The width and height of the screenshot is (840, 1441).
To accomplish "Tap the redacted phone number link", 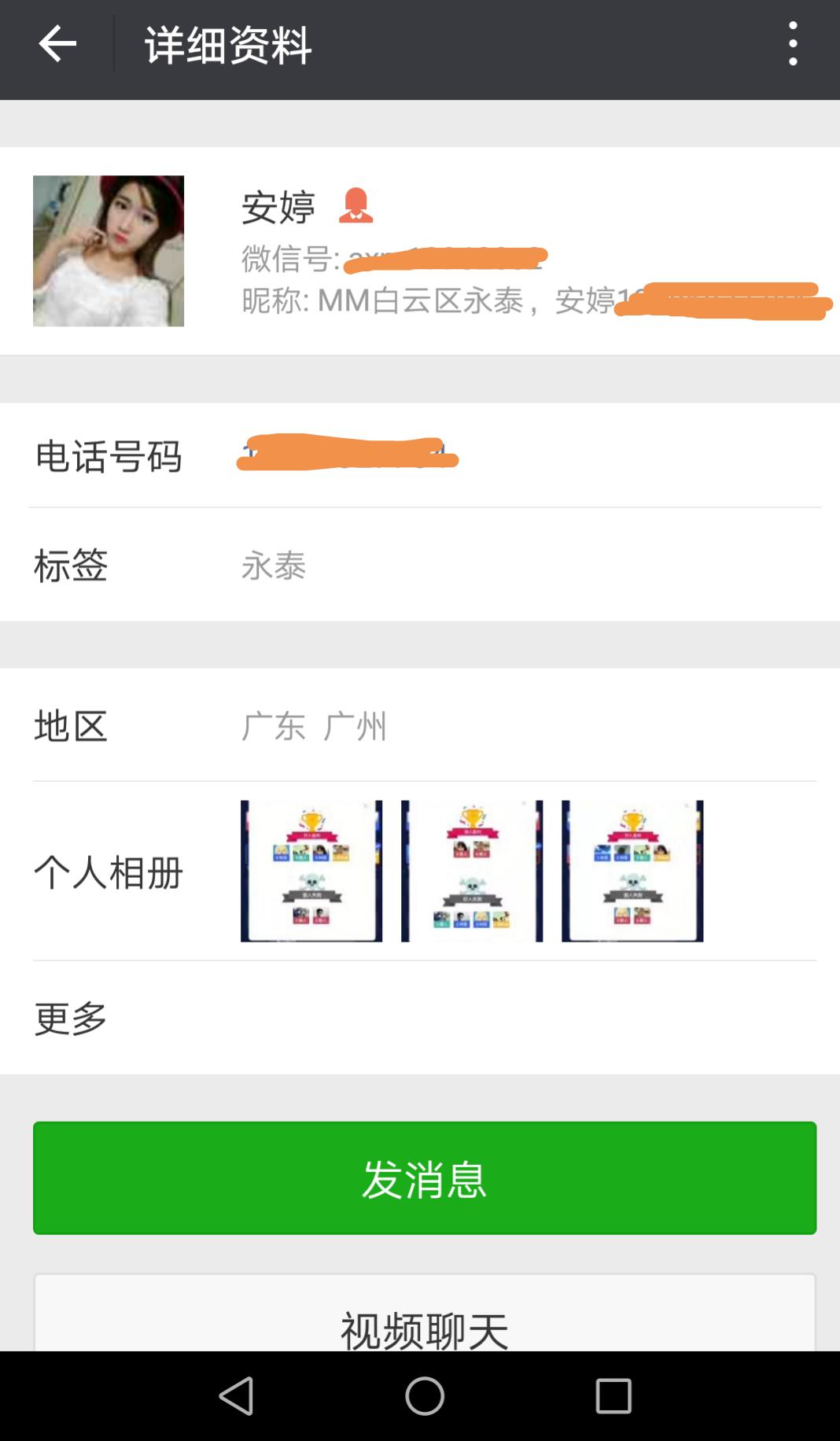I will (347, 454).
